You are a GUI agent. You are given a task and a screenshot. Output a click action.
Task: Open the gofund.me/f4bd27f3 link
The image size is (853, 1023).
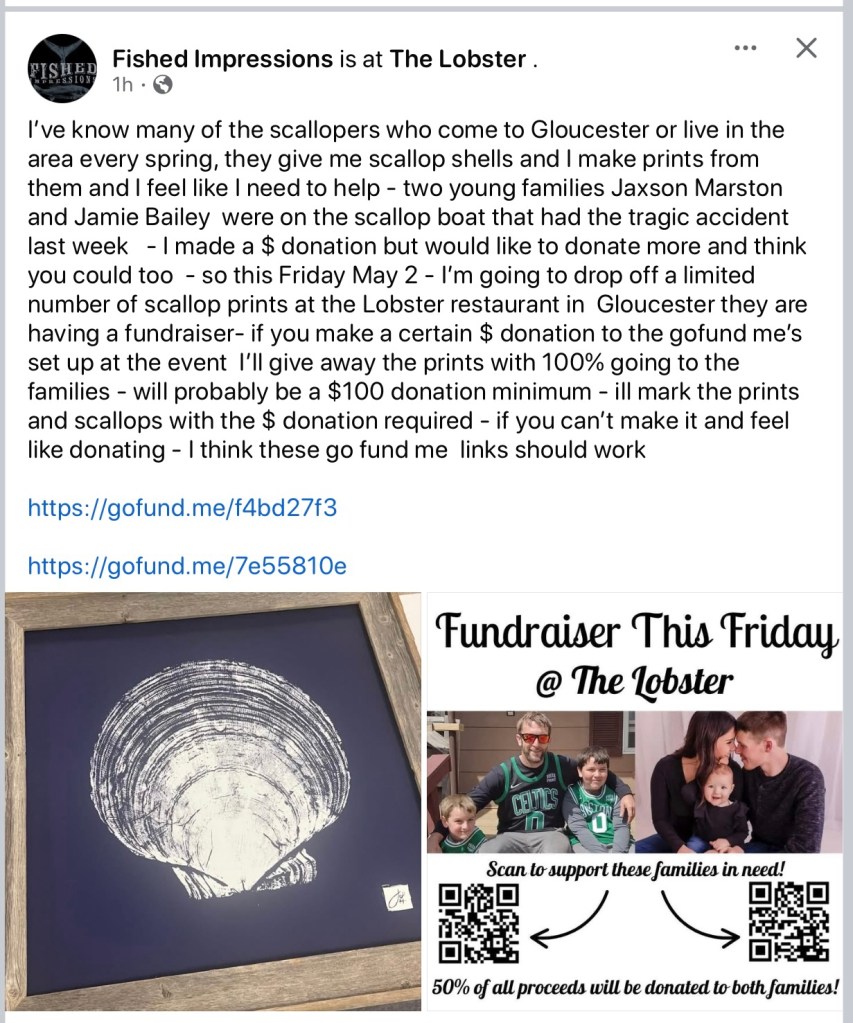coord(182,508)
